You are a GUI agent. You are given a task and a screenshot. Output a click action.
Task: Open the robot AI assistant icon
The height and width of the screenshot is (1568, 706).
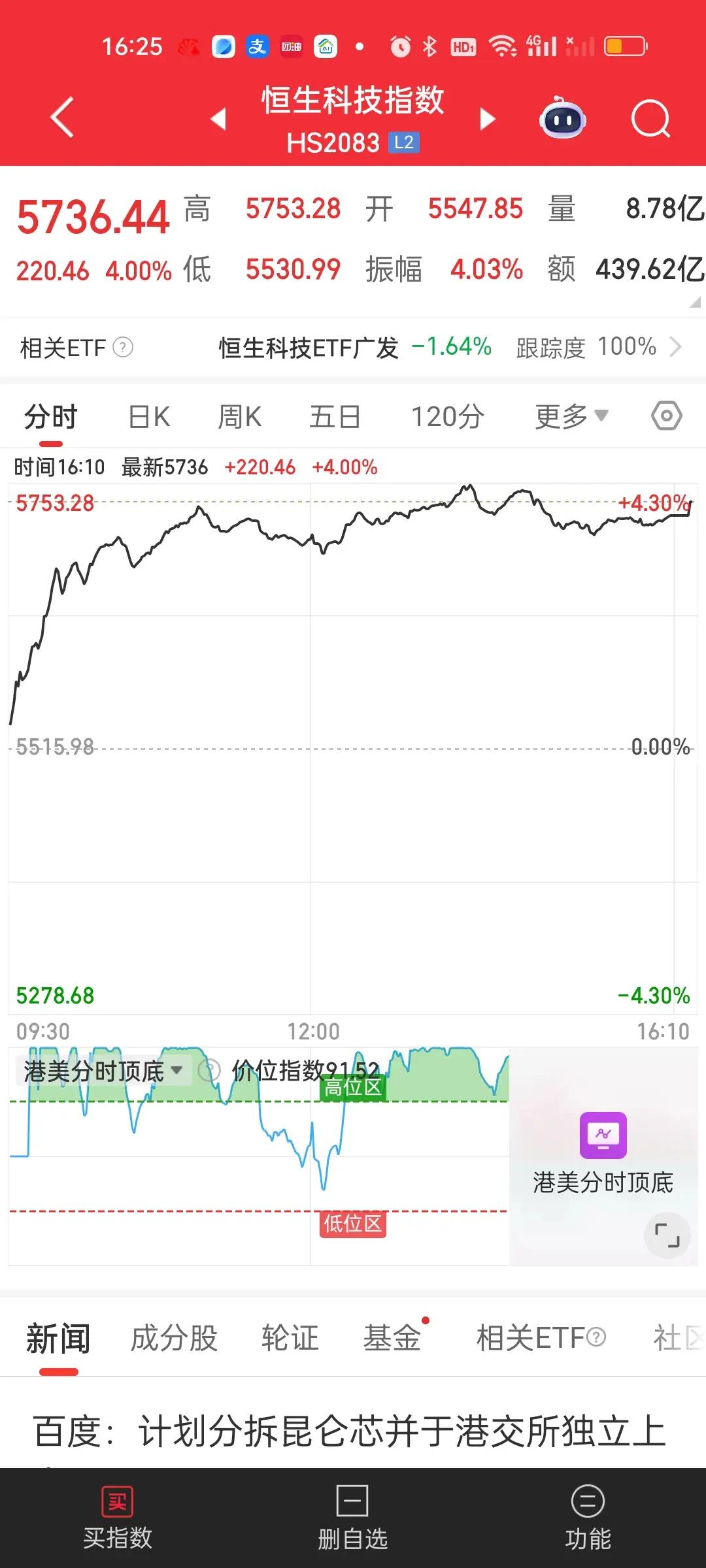[562, 118]
